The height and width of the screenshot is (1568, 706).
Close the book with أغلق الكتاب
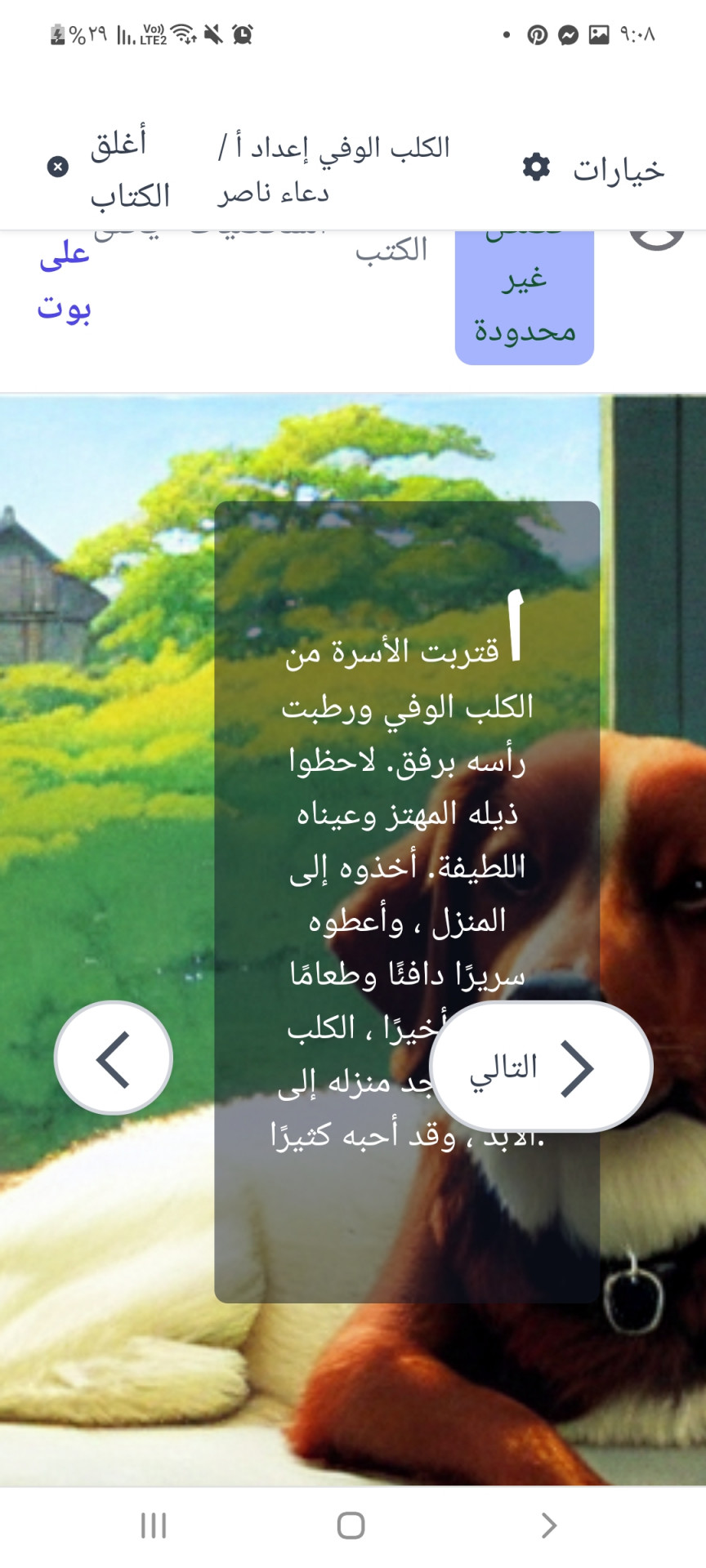coord(110,169)
